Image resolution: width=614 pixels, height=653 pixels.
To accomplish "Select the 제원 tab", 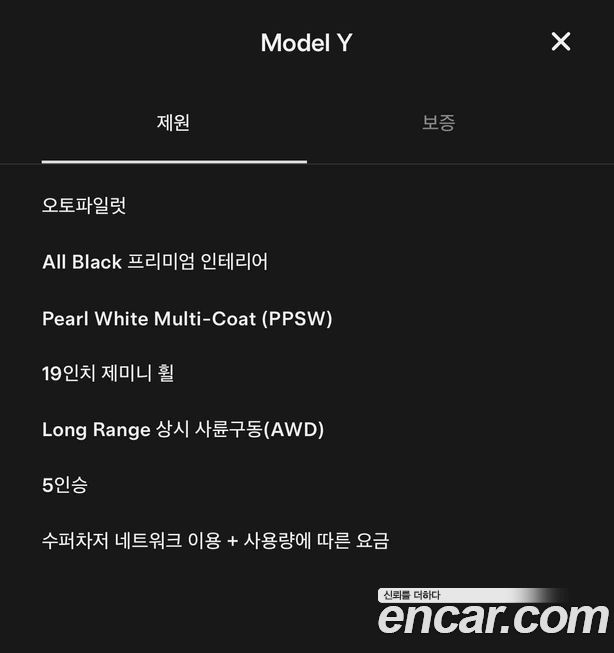I will coord(173,123).
